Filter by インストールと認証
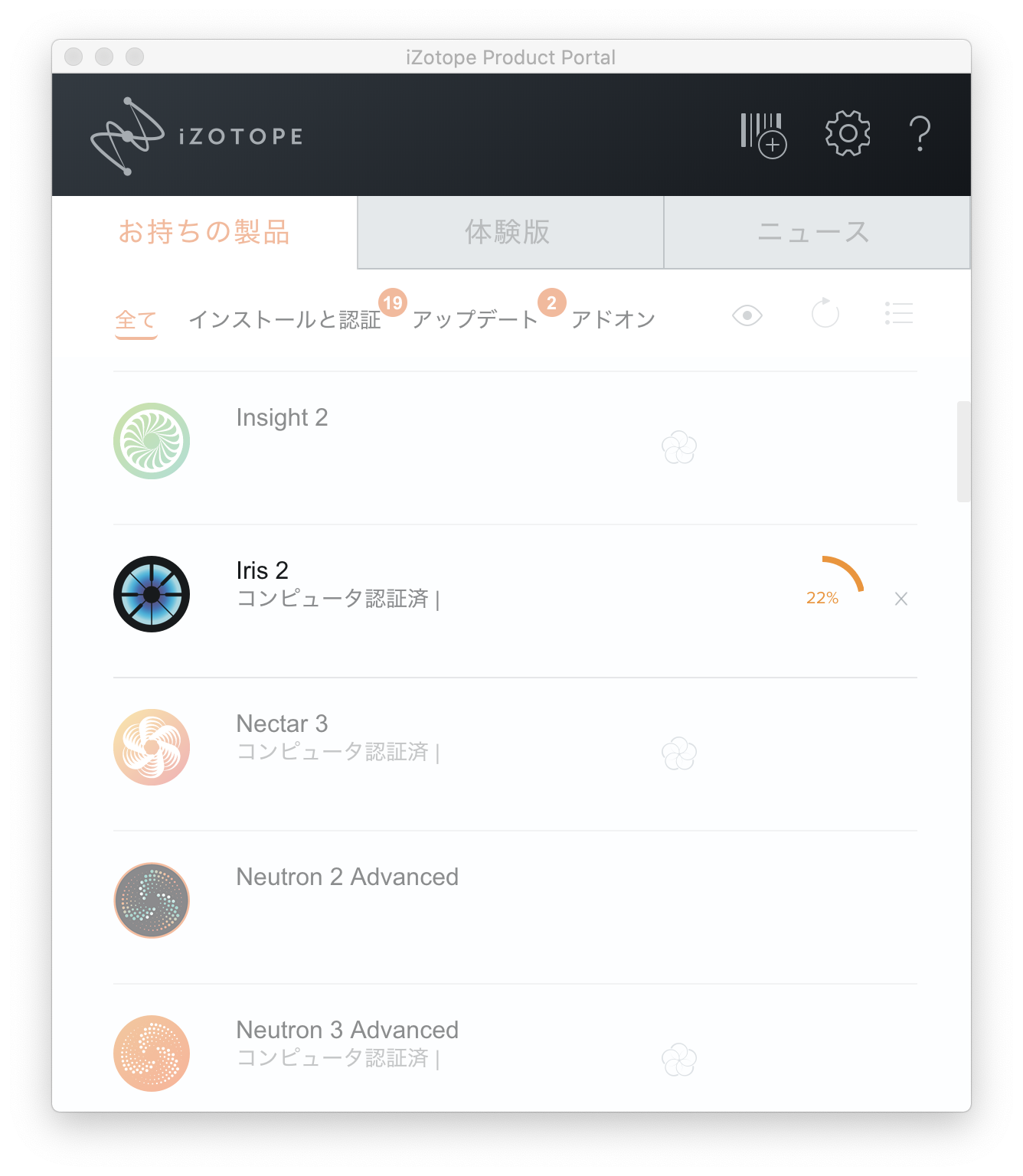This screenshot has width=1023, height=1176. (x=285, y=319)
